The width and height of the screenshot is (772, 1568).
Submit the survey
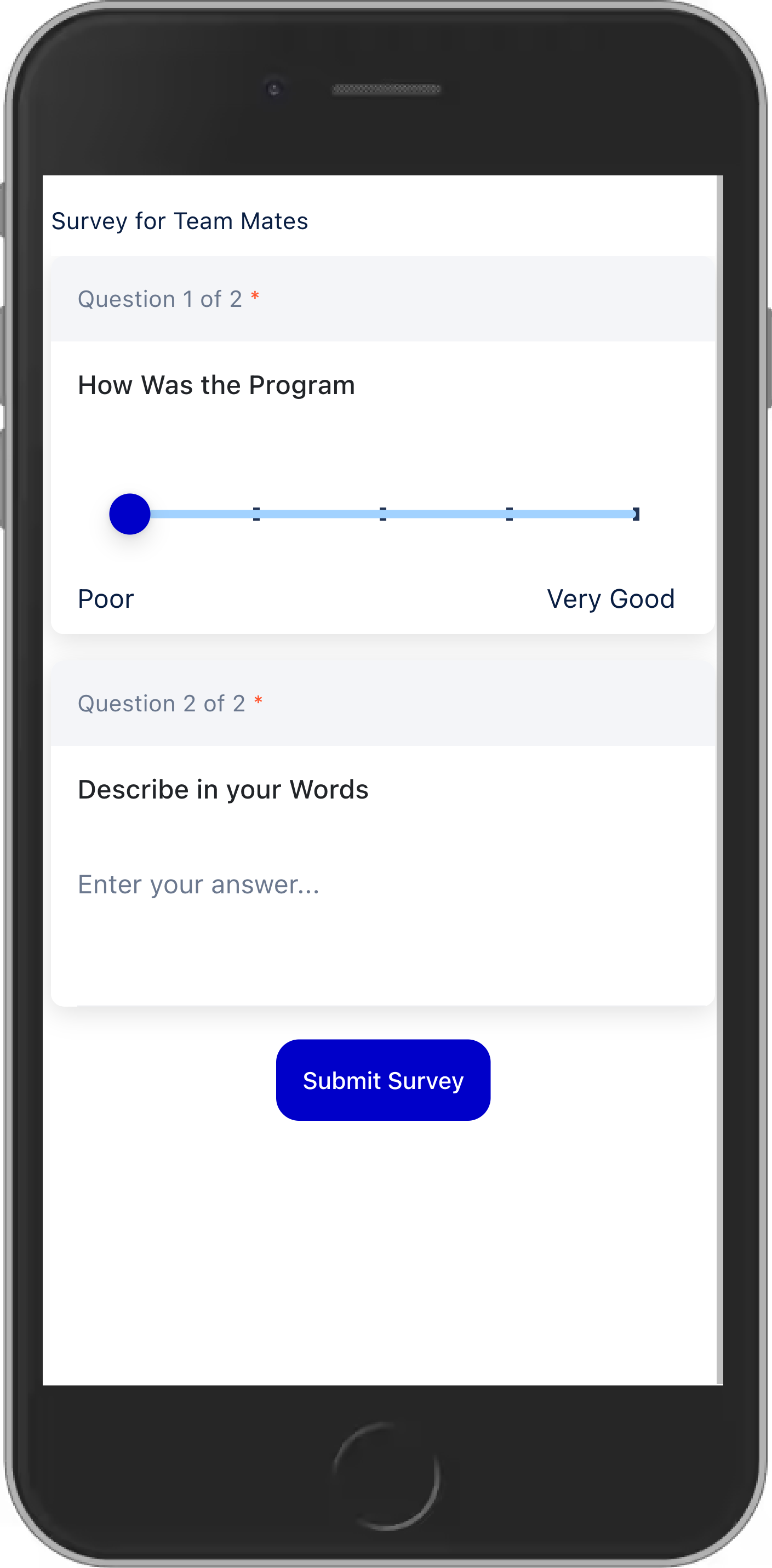tap(382, 1080)
